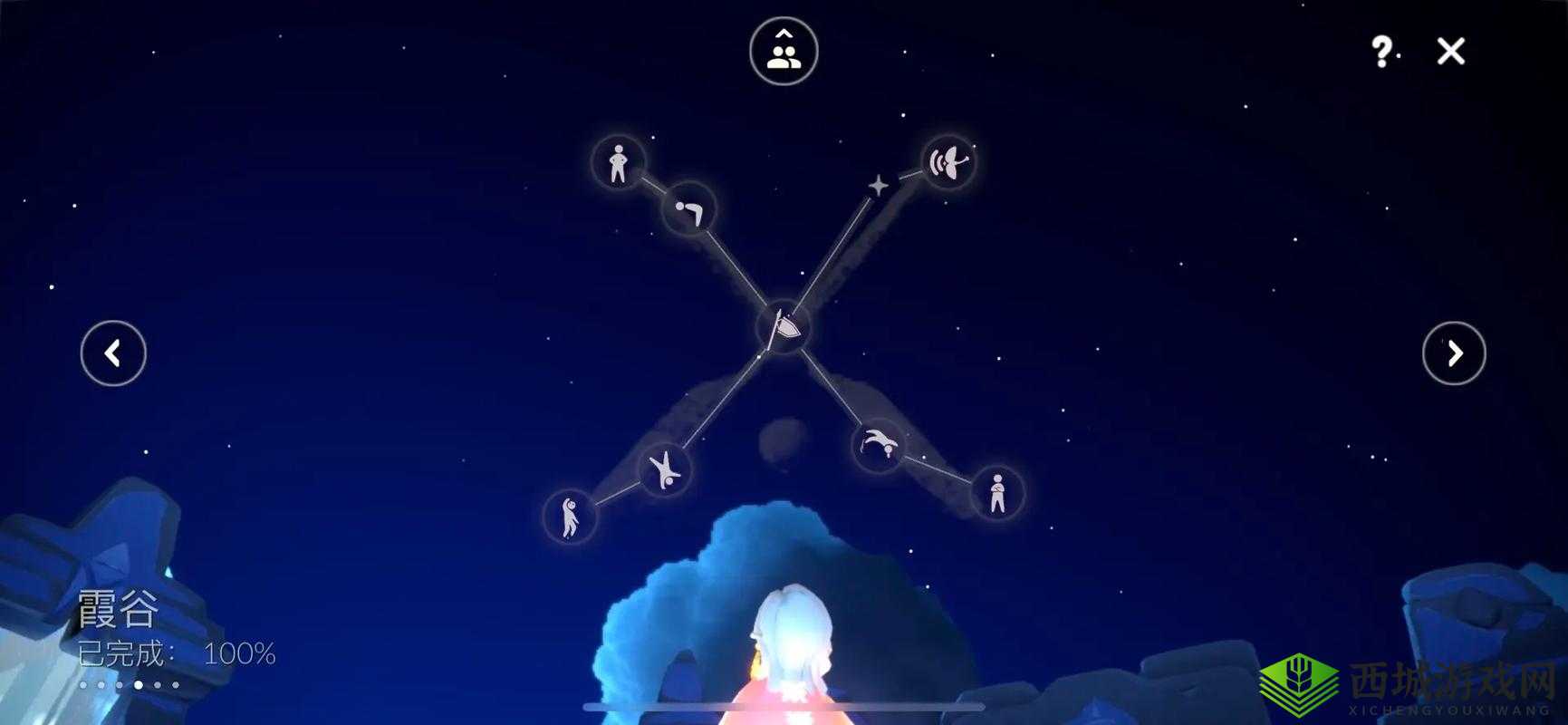Tap the four-point star node
The image size is (1568, 725).
point(878,186)
